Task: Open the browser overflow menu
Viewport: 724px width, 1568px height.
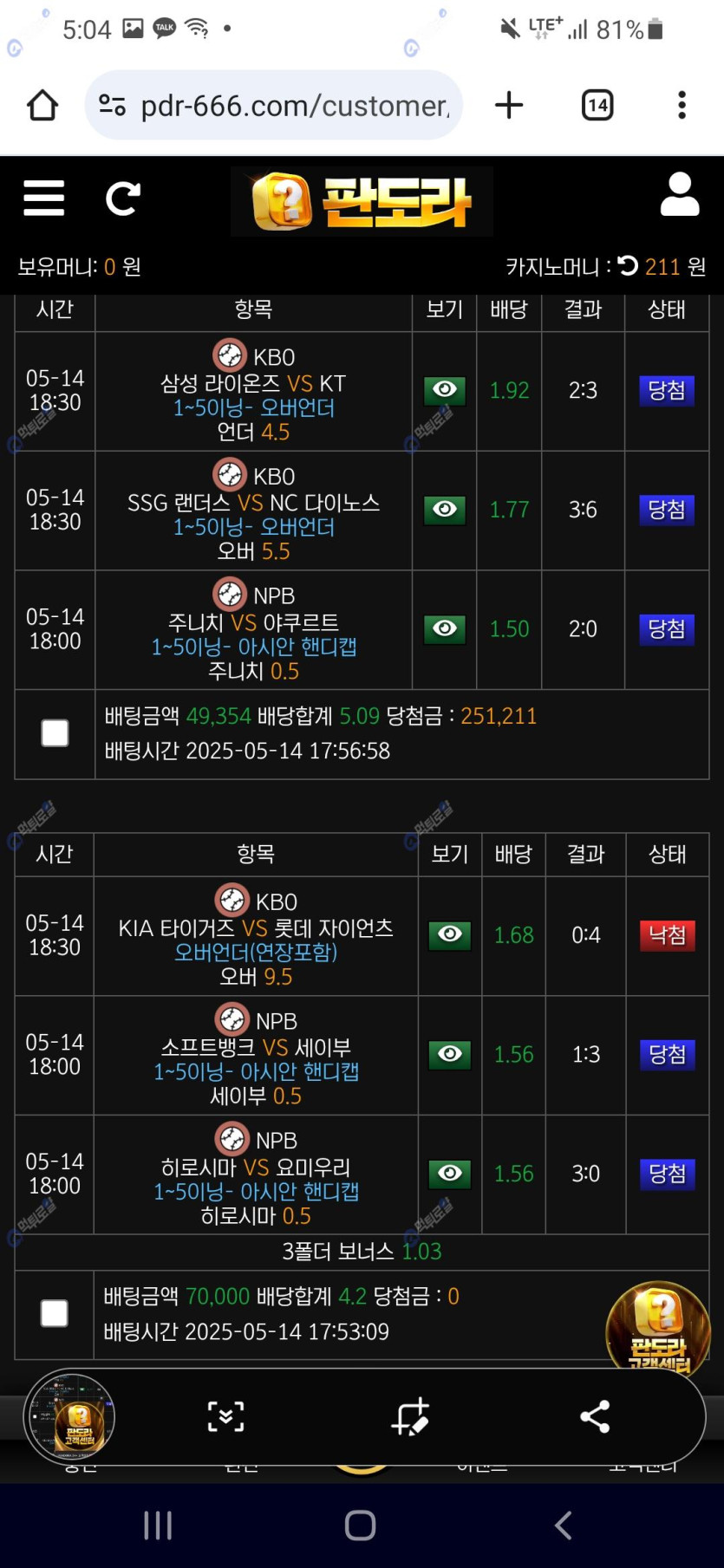Action: click(x=682, y=106)
